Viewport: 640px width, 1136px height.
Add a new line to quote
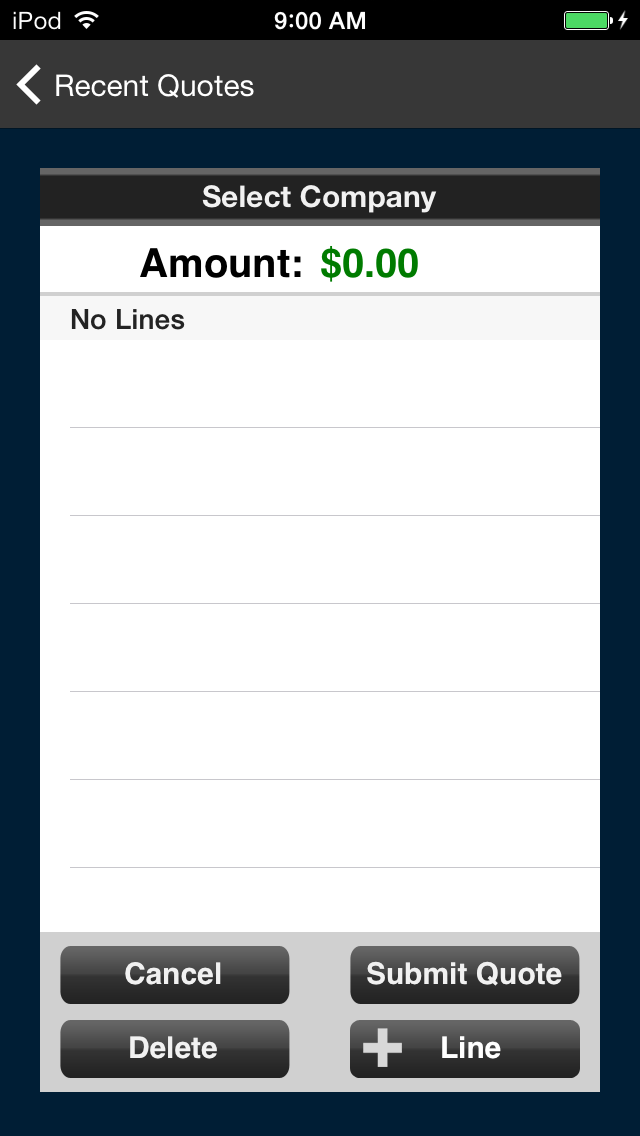click(465, 1048)
